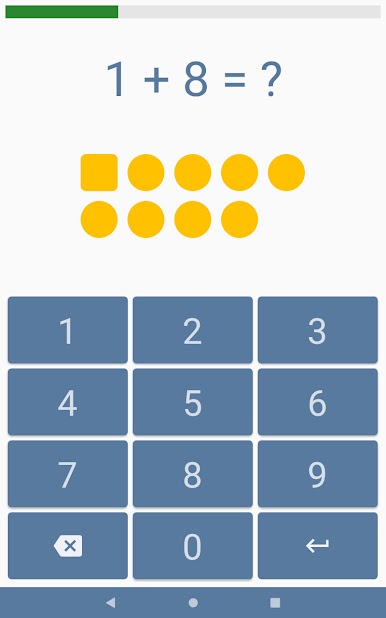The width and height of the screenshot is (386, 618).
Task: Tap the 7 key
Action: (68, 474)
